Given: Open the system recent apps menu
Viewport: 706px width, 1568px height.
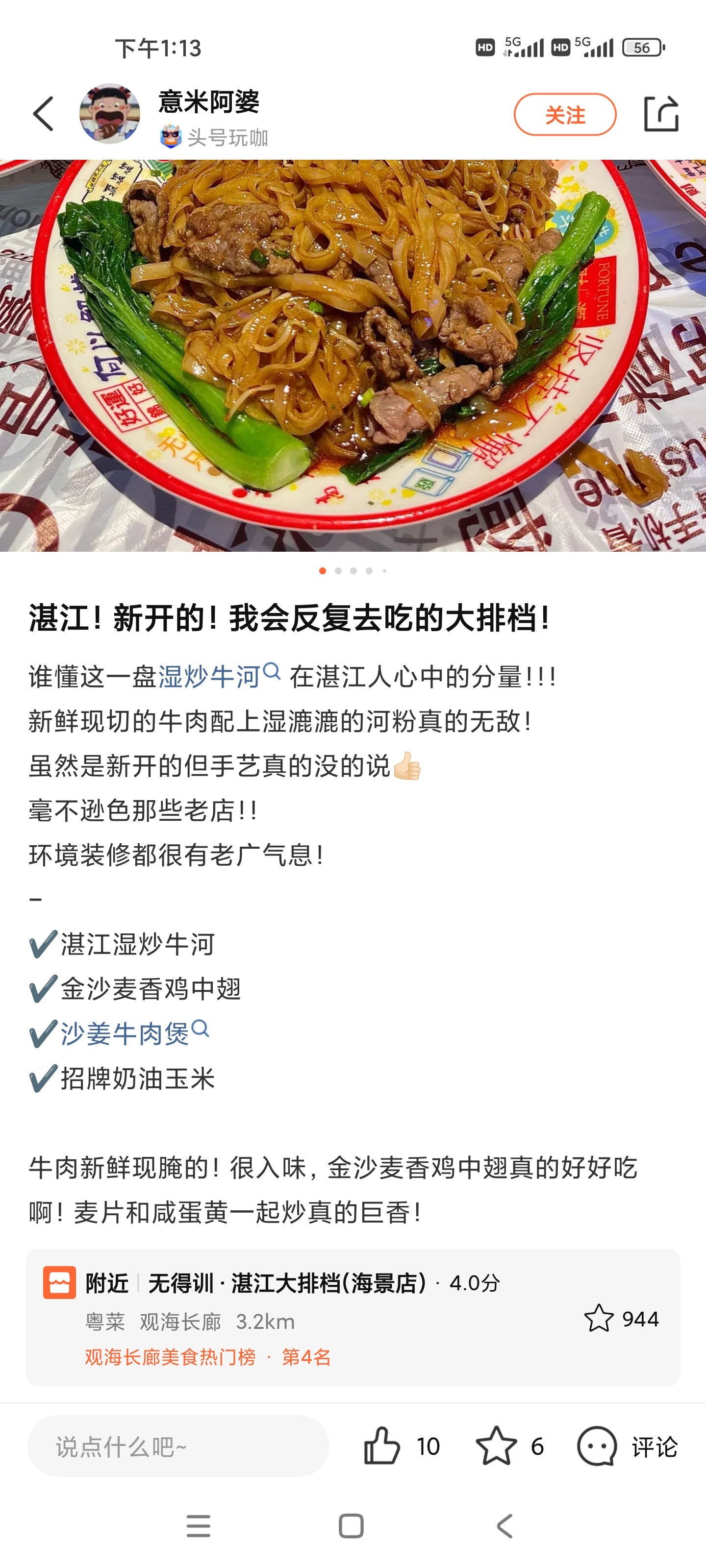Looking at the screenshot, I should click(199, 1526).
